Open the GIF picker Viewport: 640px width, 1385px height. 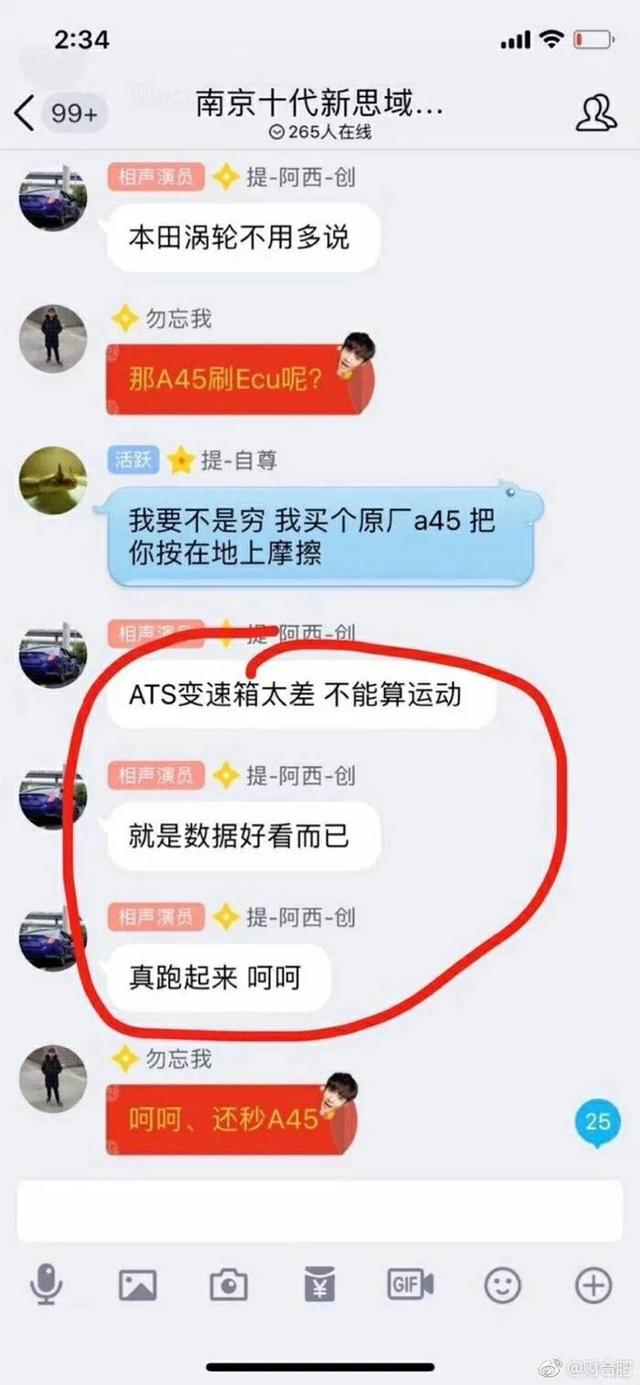tap(410, 1284)
